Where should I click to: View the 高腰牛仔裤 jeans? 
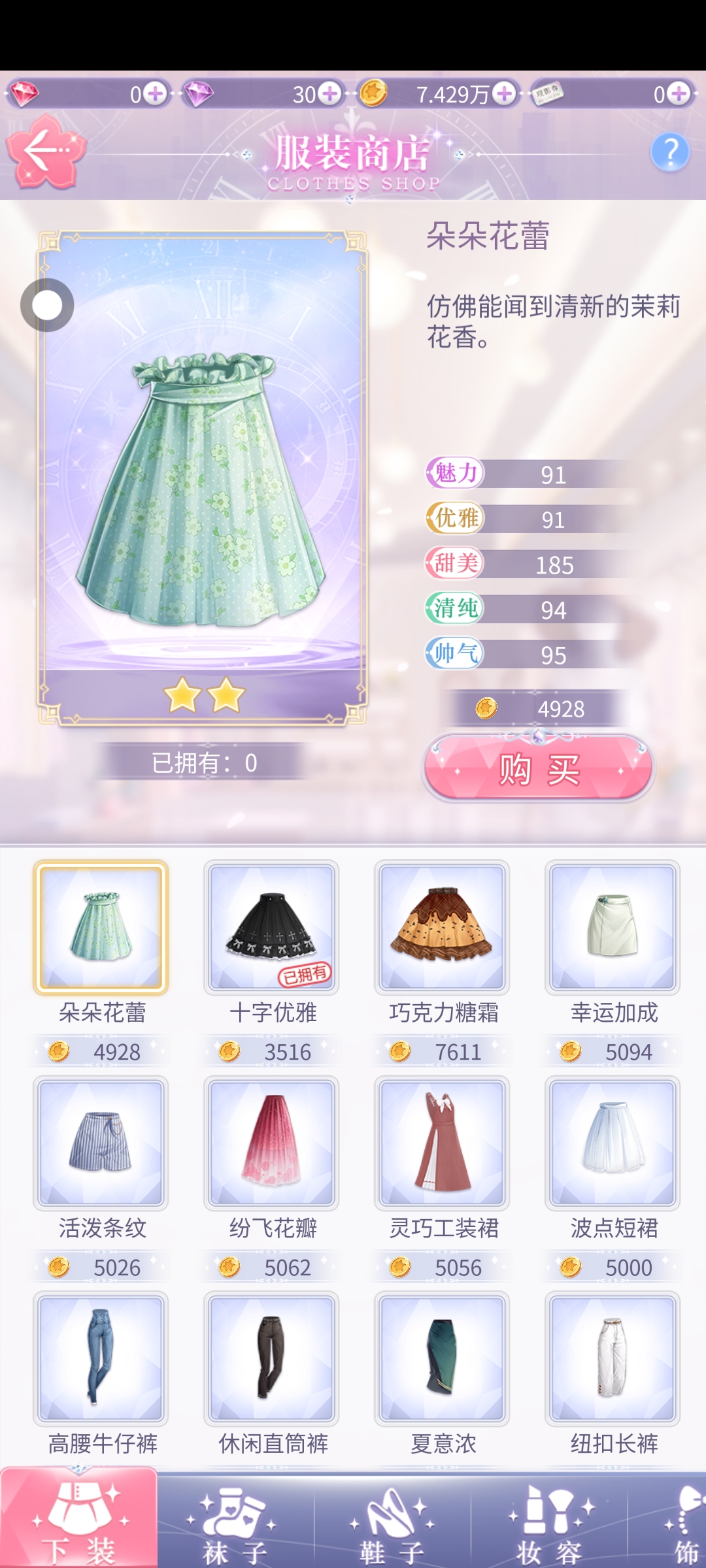101,1358
